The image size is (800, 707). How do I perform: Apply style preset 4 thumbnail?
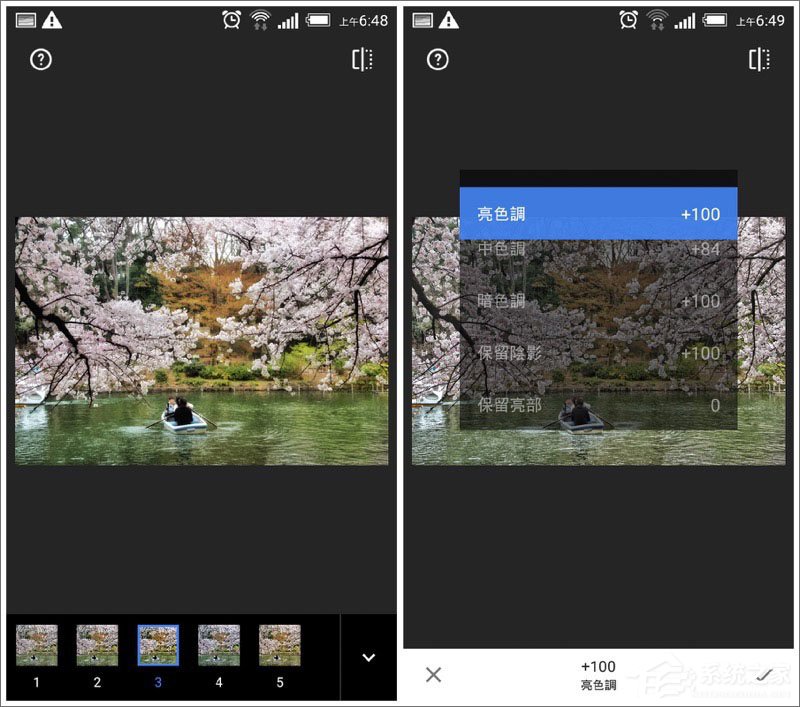point(219,645)
